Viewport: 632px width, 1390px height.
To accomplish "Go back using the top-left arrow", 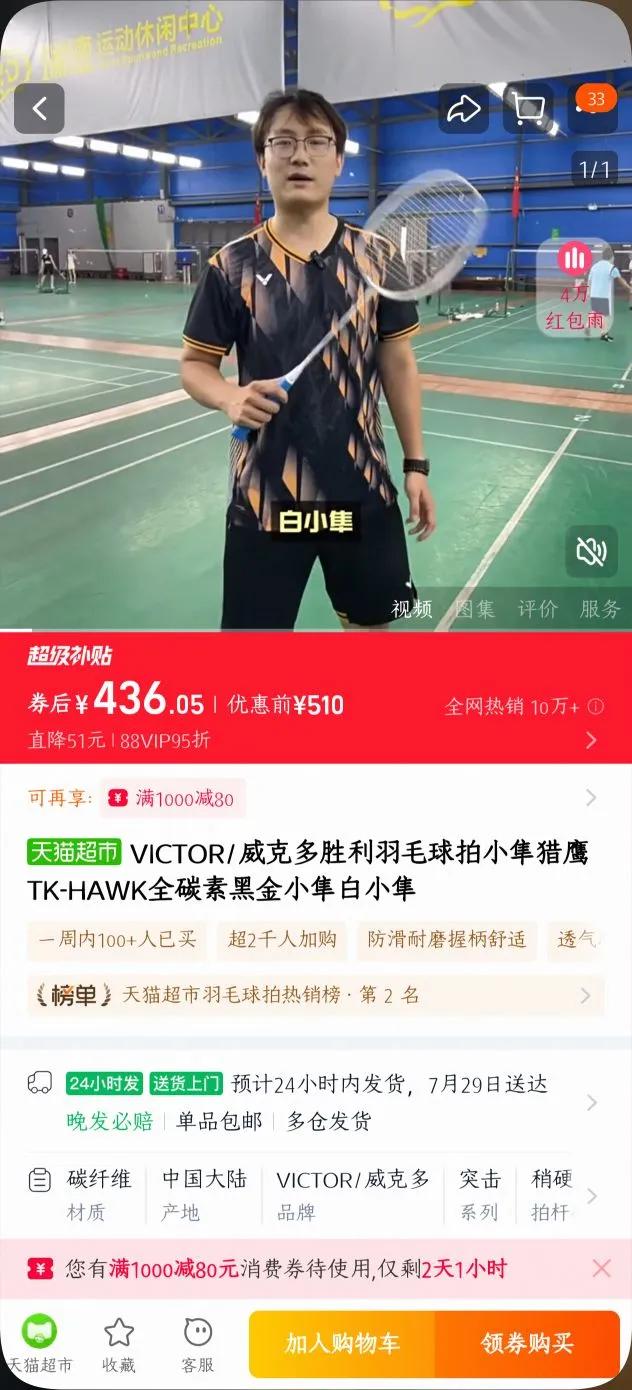I will pos(40,109).
